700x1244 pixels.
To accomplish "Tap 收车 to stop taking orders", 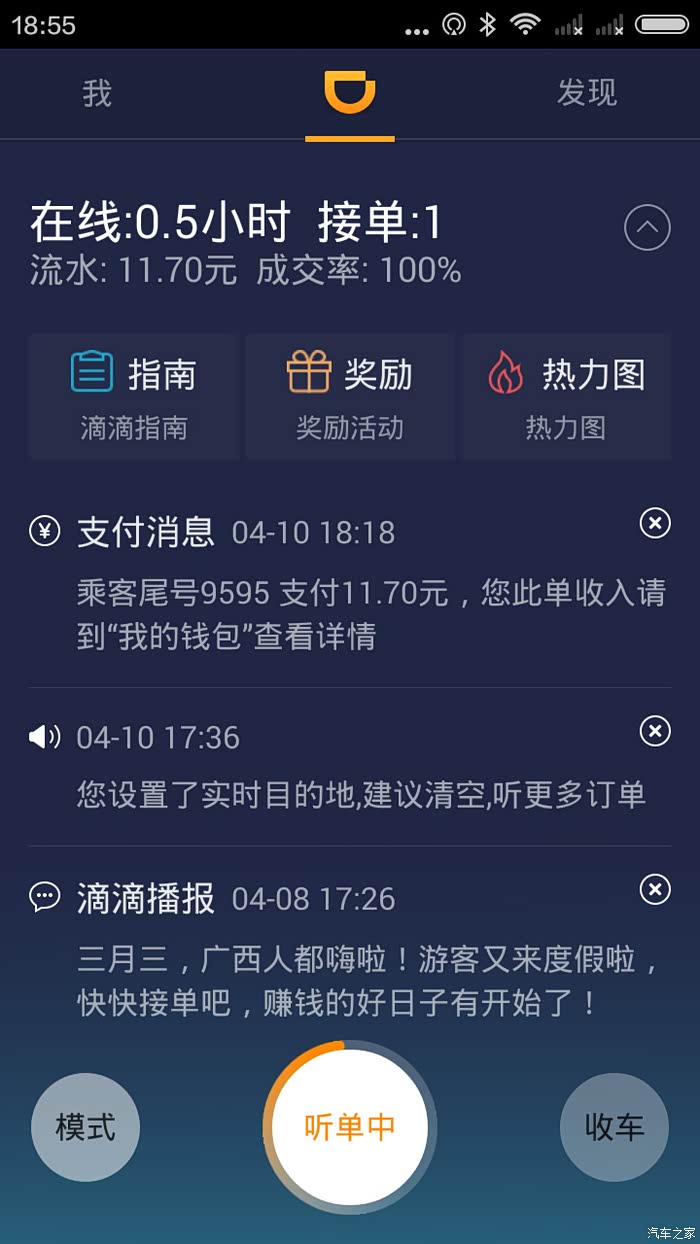I will click(x=614, y=1127).
